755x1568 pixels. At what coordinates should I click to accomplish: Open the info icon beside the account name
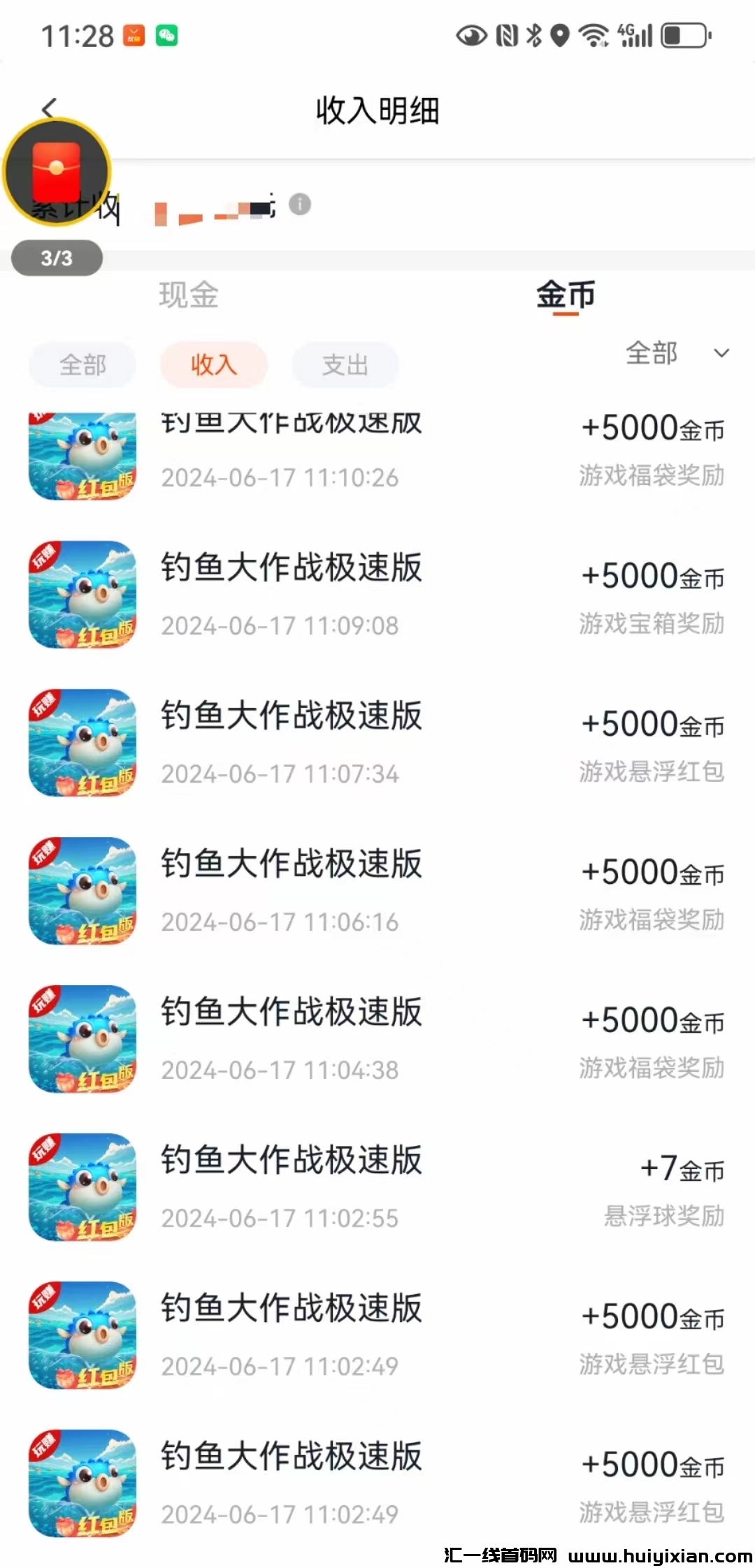[301, 204]
